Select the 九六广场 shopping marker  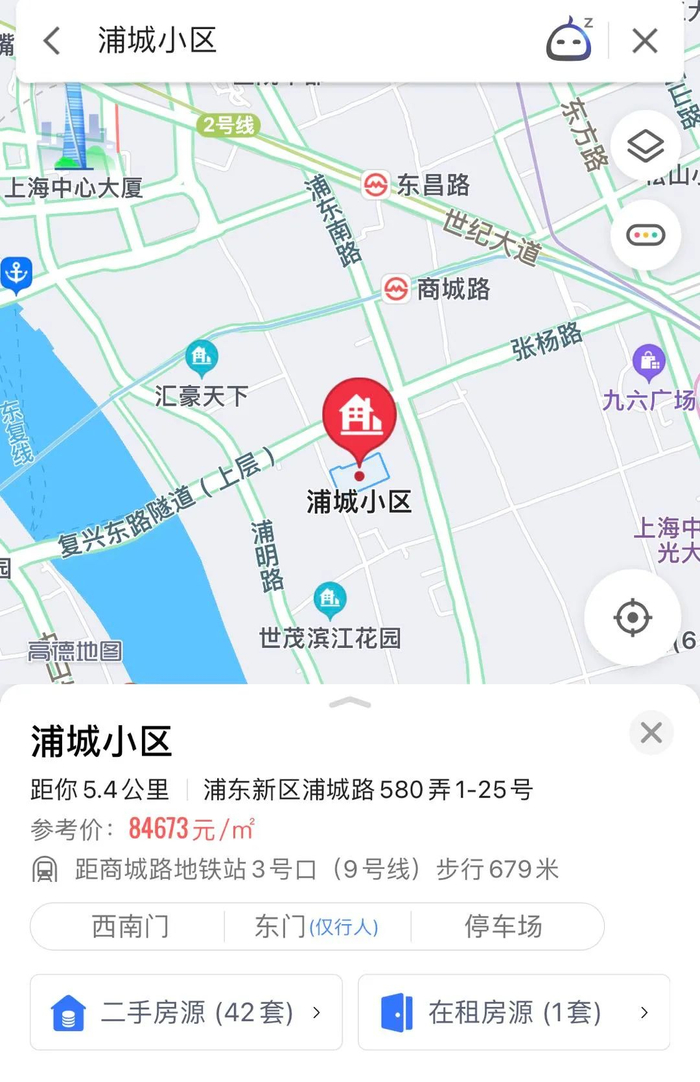[x=649, y=361]
